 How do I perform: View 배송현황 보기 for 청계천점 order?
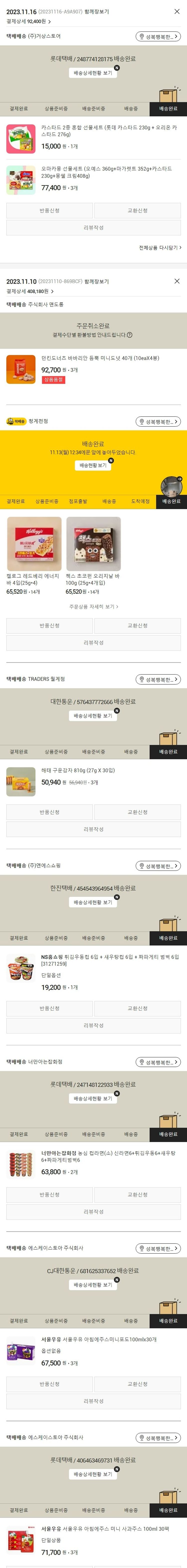click(x=93, y=465)
